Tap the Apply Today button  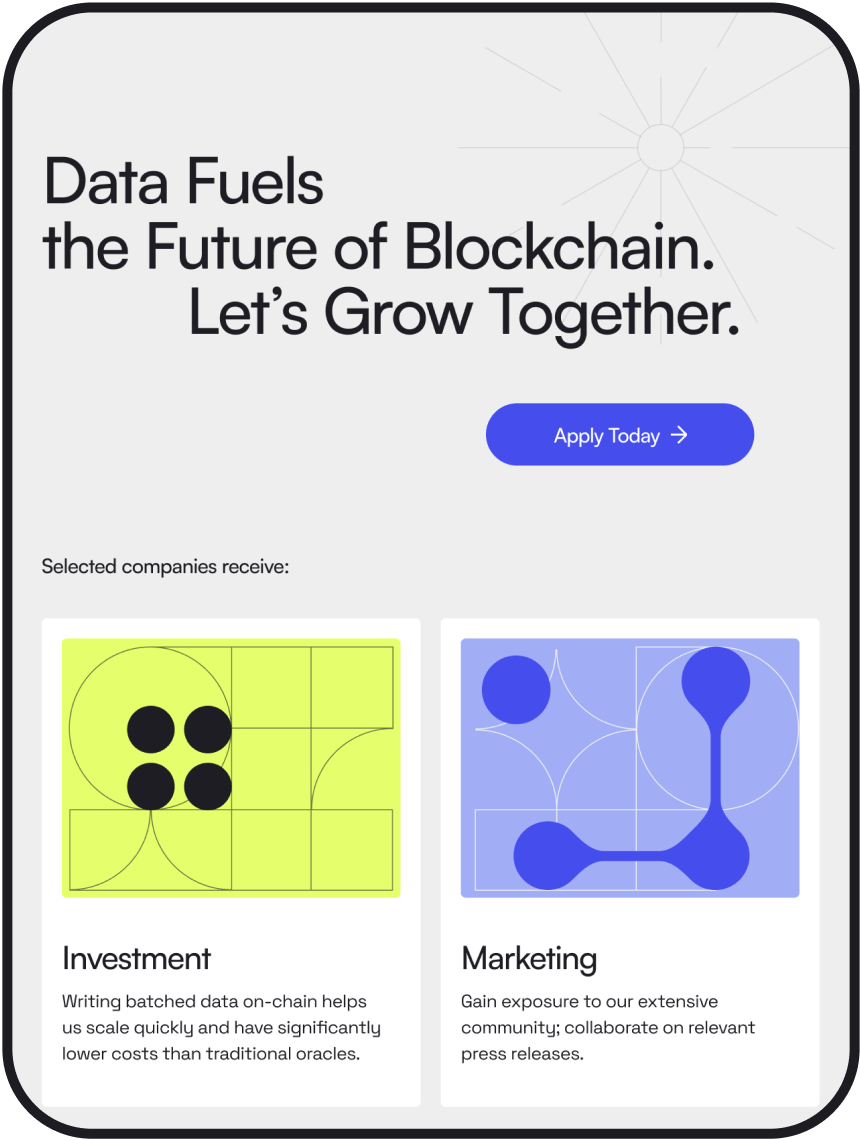619,435
